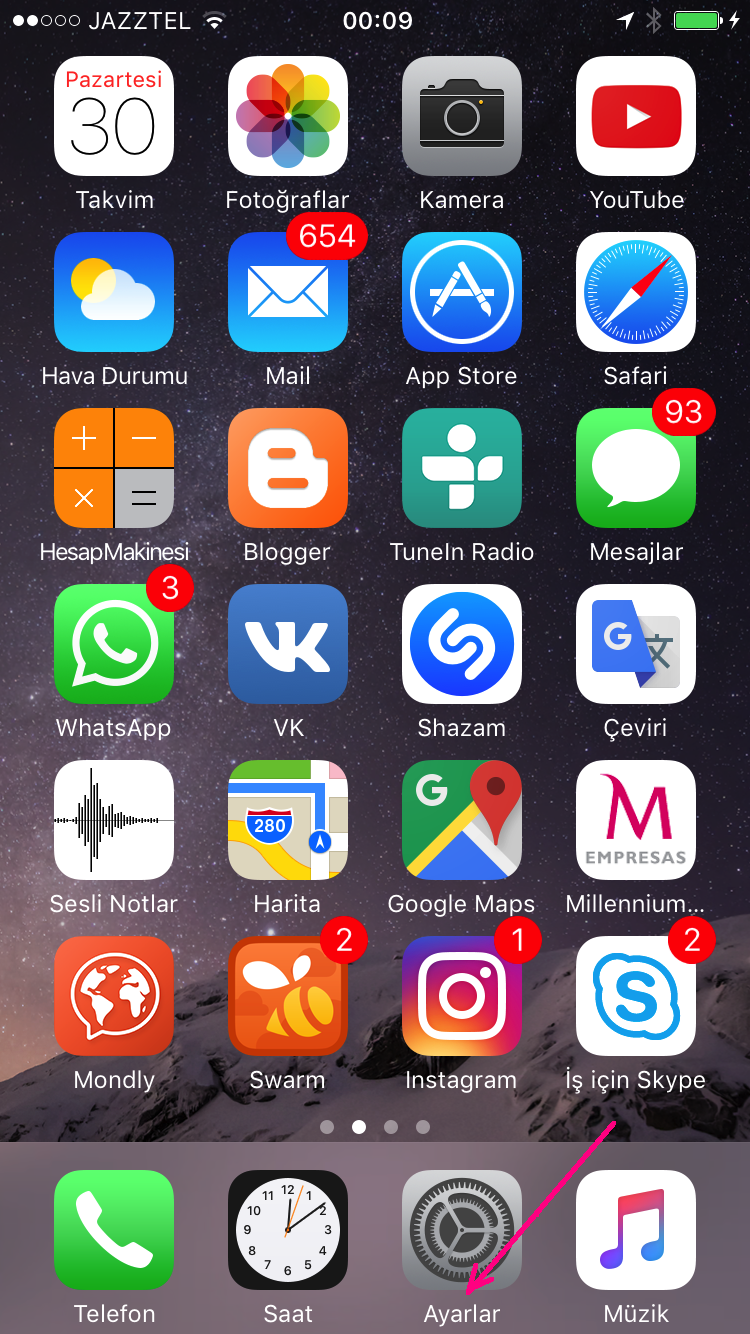750x1334 pixels.
Task: Open HesapMakinesi calculator
Action: point(114,468)
